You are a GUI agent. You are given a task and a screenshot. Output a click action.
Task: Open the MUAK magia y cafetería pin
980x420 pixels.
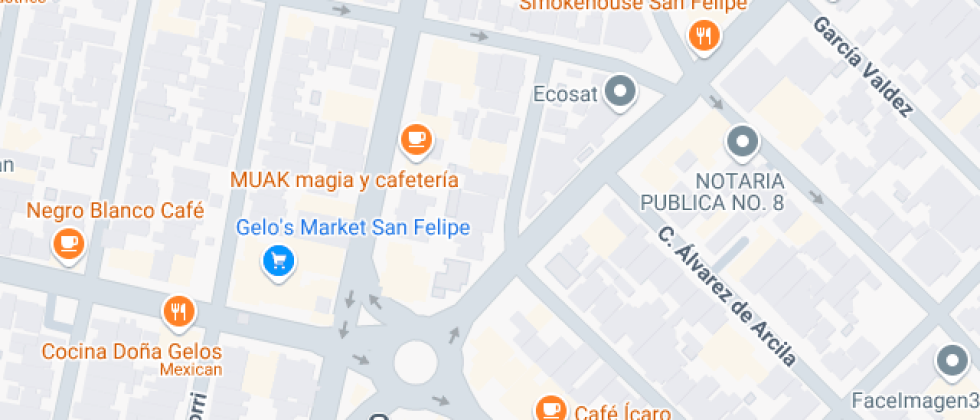[x=416, y=139]
